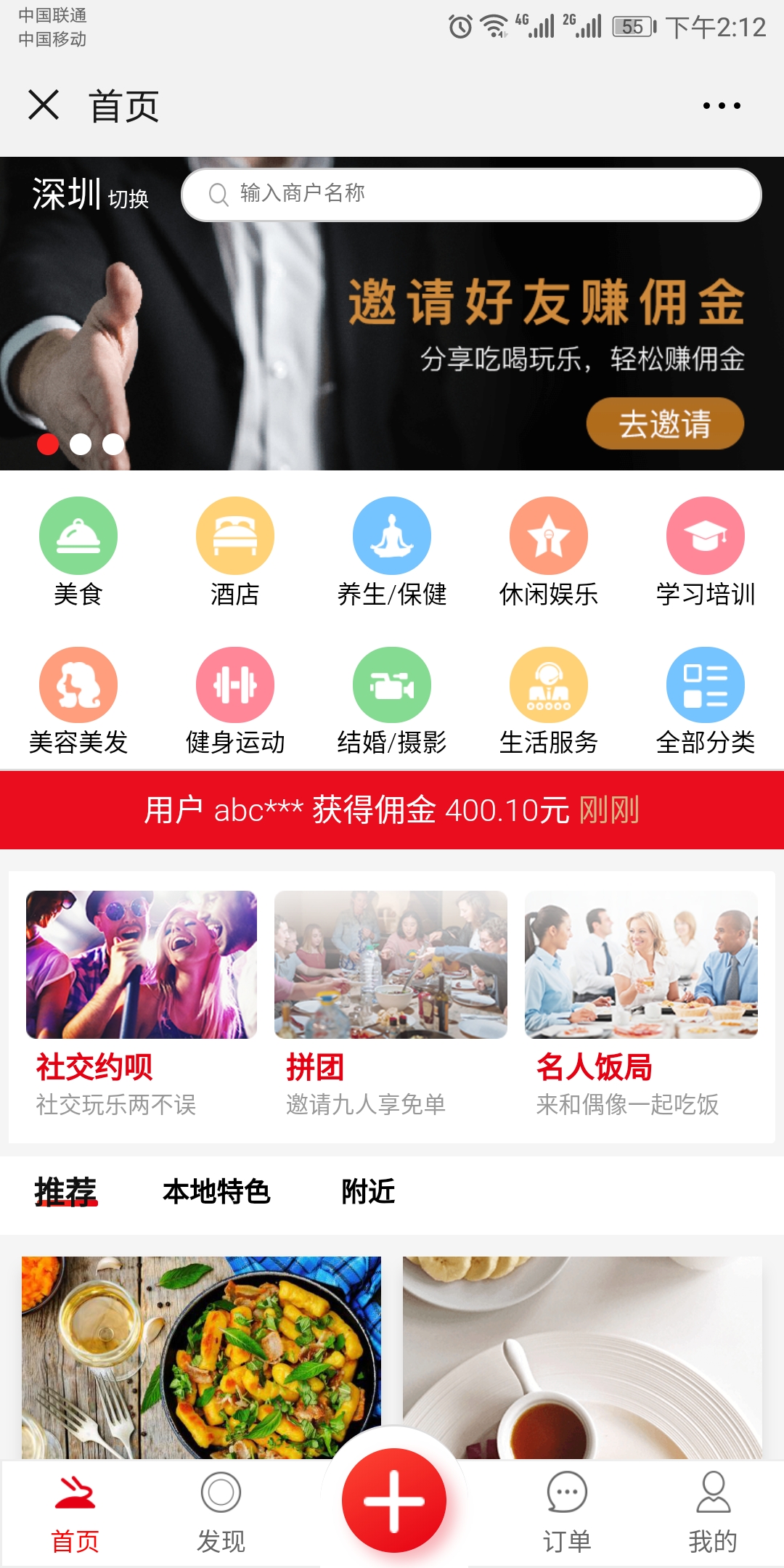
Task: Open the 拼团 group-buy card
Action: click(391, 1002)
